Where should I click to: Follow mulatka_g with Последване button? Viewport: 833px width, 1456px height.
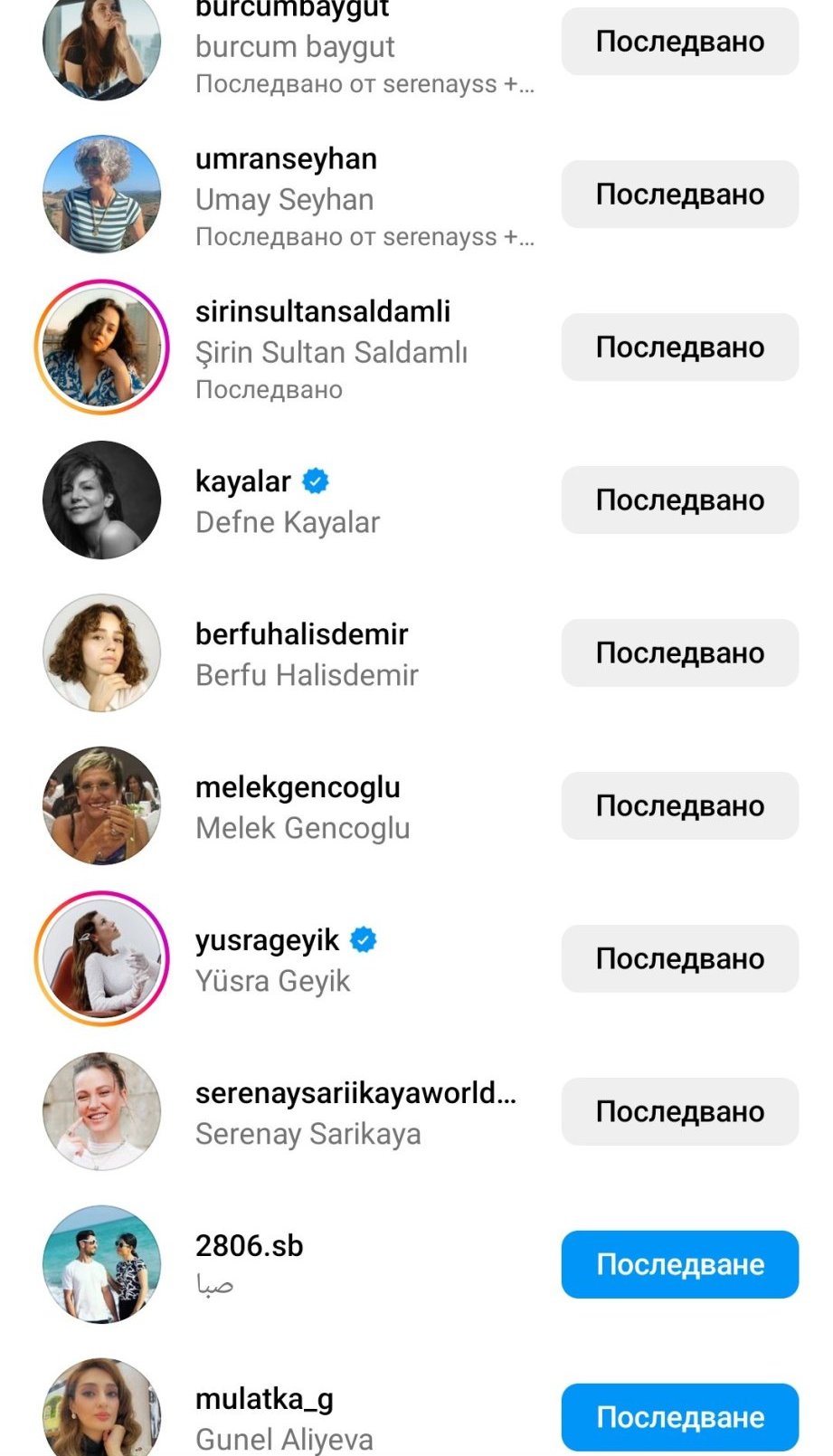click(679, 1417)
